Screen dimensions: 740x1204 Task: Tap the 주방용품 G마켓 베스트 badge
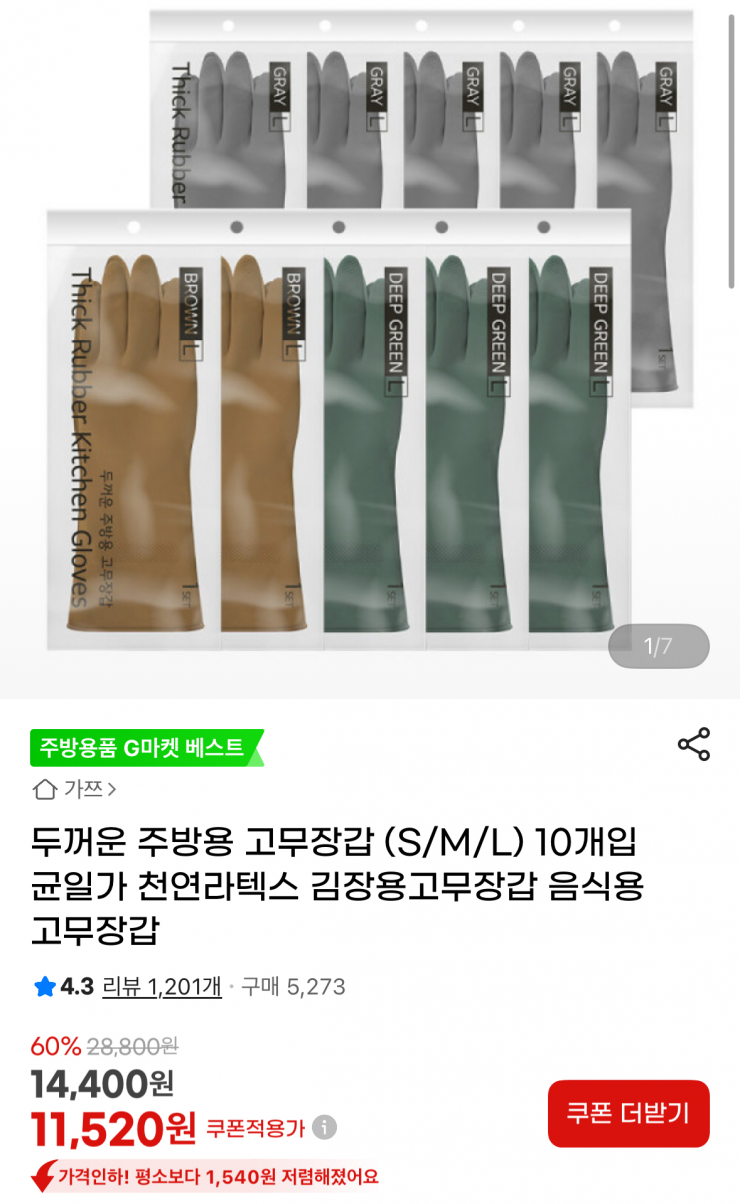pyautogui.click(x=143, y=747)
